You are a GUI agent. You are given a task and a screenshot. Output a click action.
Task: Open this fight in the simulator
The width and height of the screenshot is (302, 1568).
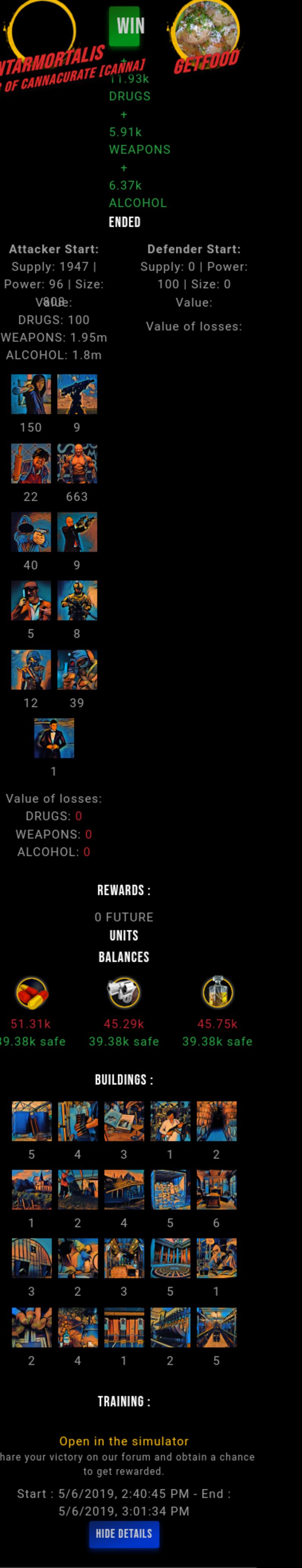(x=123, y=1441)
